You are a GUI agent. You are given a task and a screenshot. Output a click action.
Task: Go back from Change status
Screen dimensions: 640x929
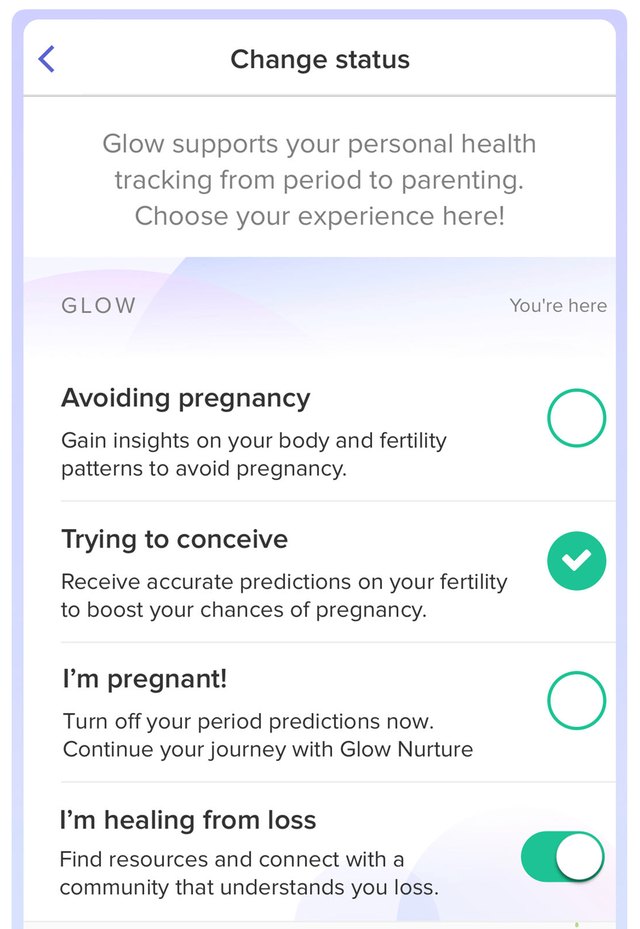pyautogui.click(x=46, y=59)
